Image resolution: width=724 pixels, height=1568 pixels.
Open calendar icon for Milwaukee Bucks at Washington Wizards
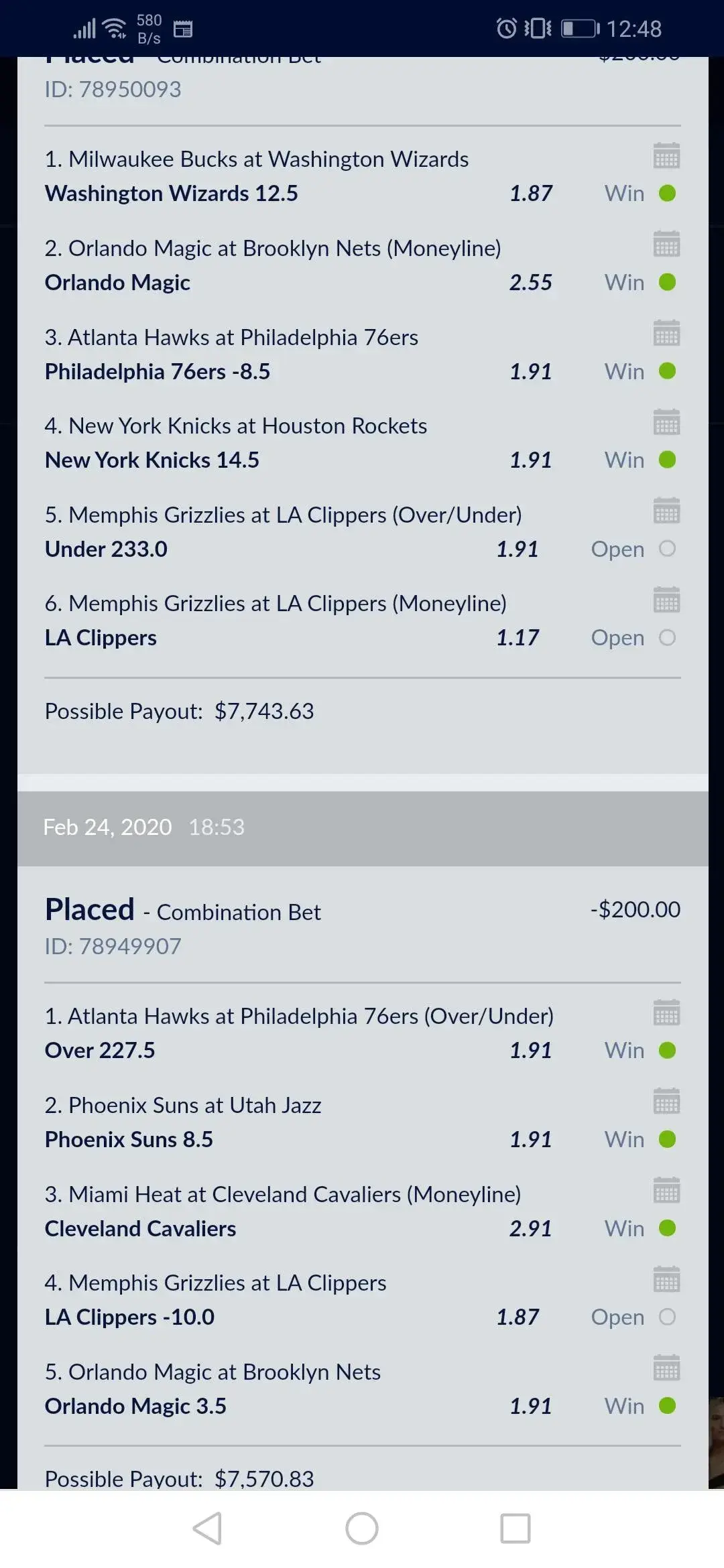point(666,156)
